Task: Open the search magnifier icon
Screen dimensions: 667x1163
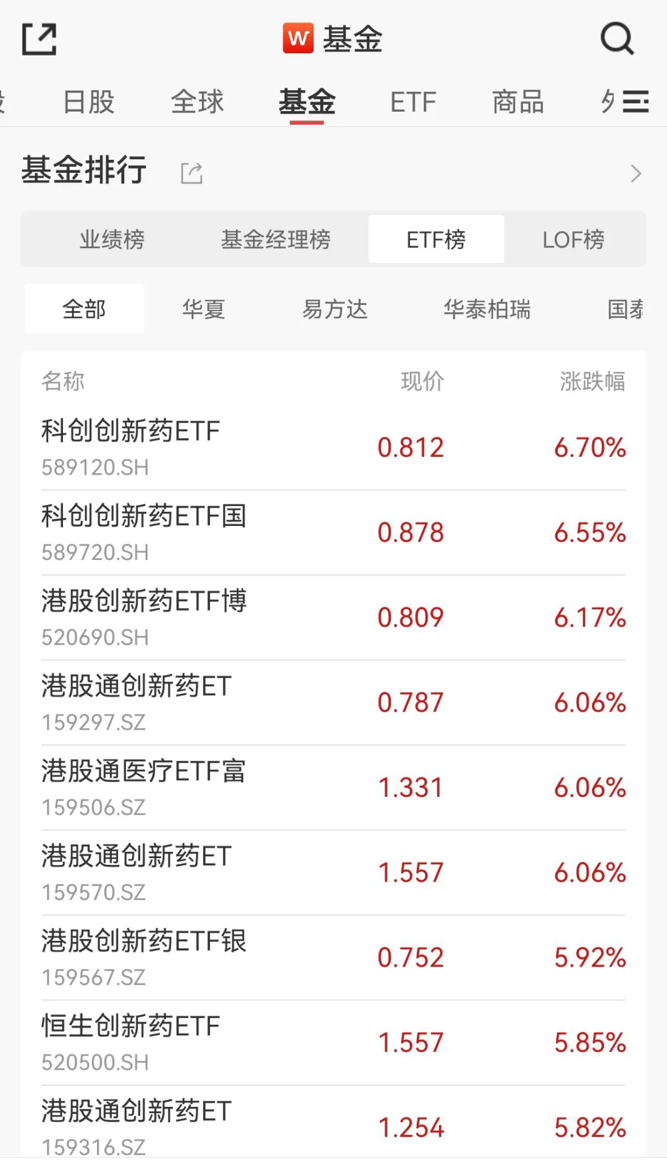Action: (x=617, y=40)
